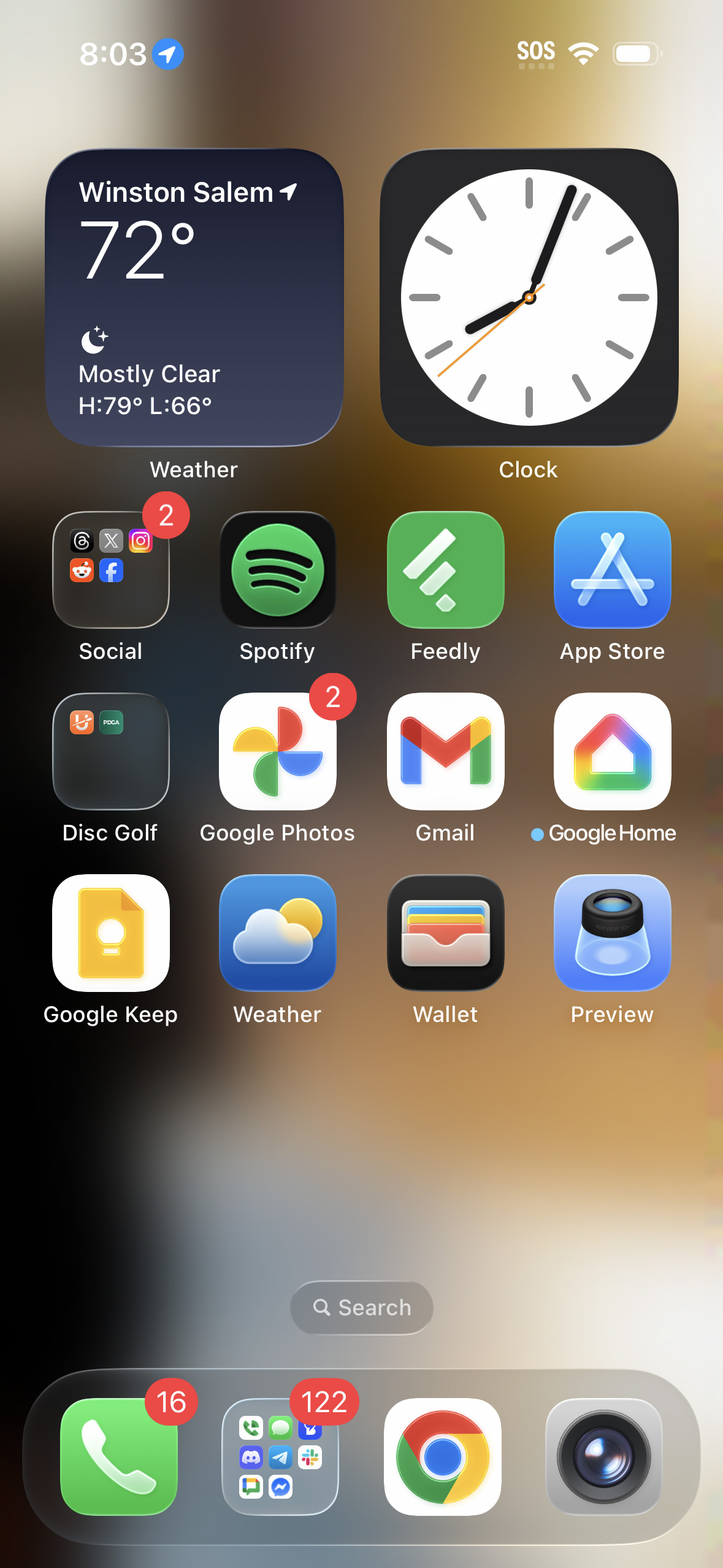This screenshot has width=723, height=1568.
Task: Open Google Photos
Action: pyautogui.click(x=277, y=751)
